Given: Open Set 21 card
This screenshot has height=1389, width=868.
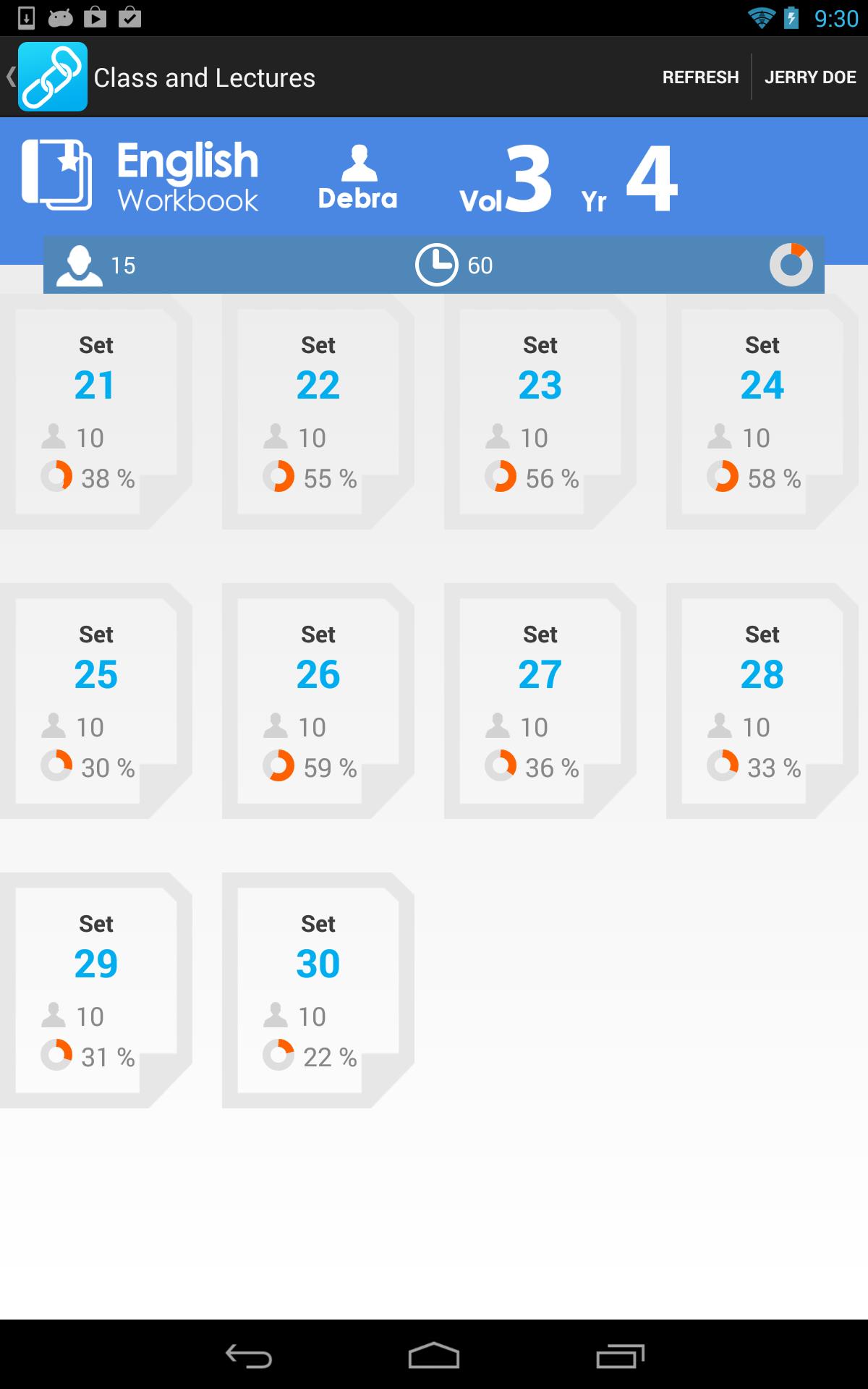Looking at the screenshot, I should (x=96, y=411).
